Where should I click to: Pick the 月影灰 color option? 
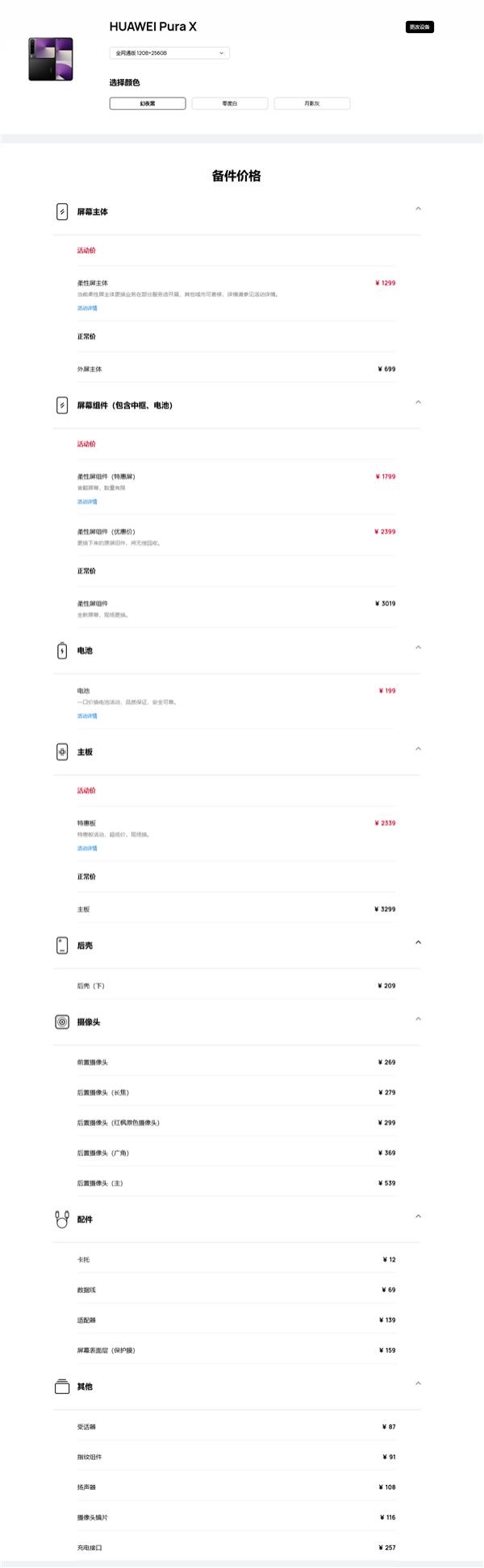[312, 103]
